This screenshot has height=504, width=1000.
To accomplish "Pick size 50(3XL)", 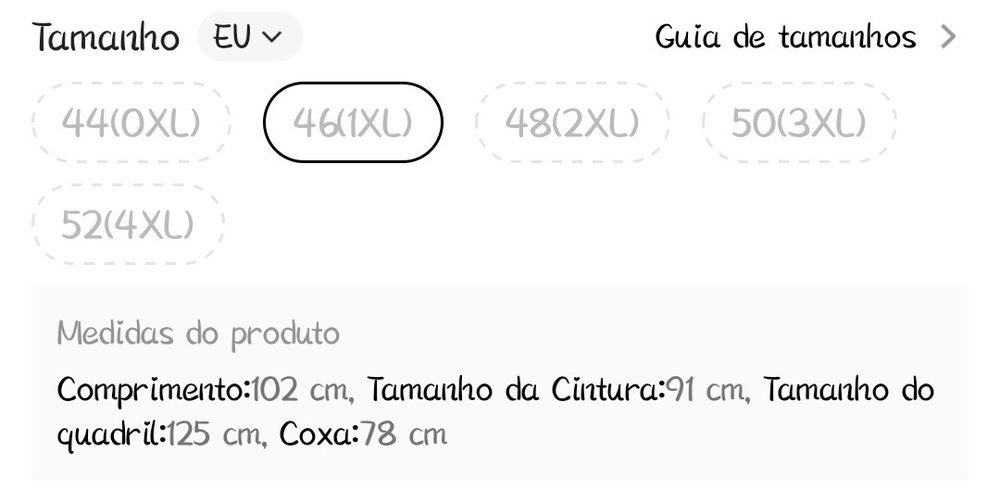I will pos(798,123).
